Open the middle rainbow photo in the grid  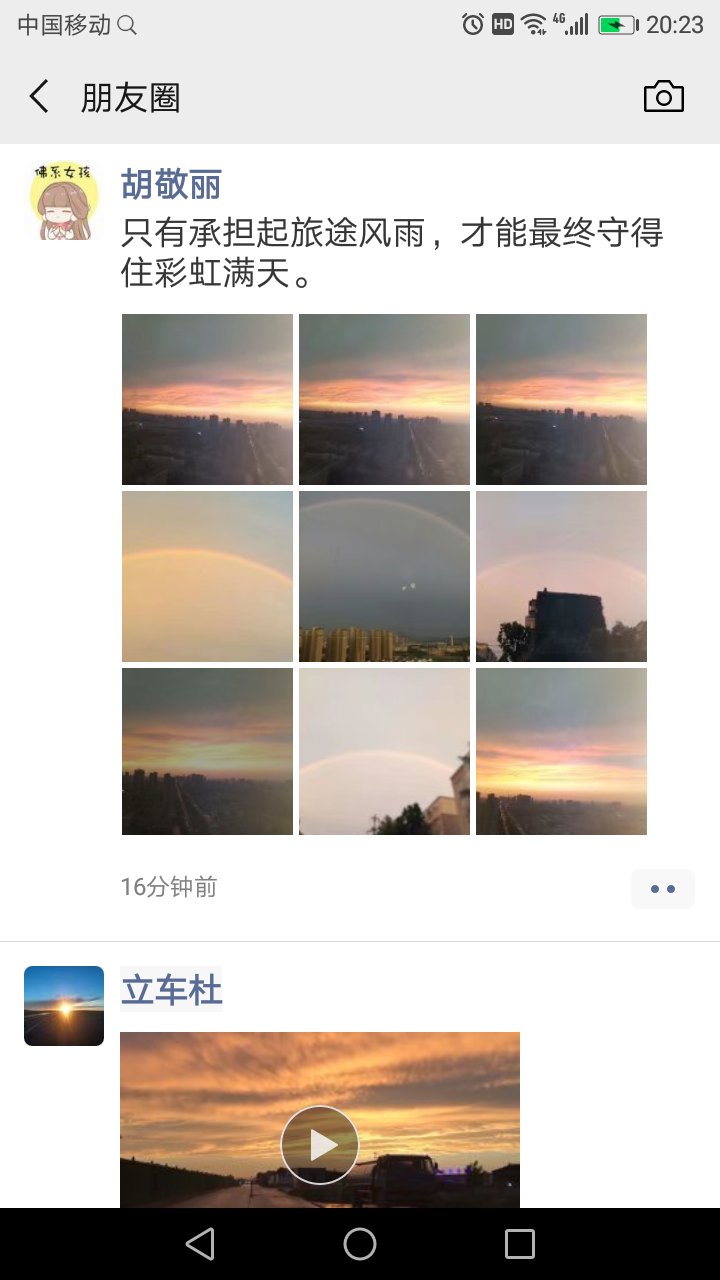(383, 575)
